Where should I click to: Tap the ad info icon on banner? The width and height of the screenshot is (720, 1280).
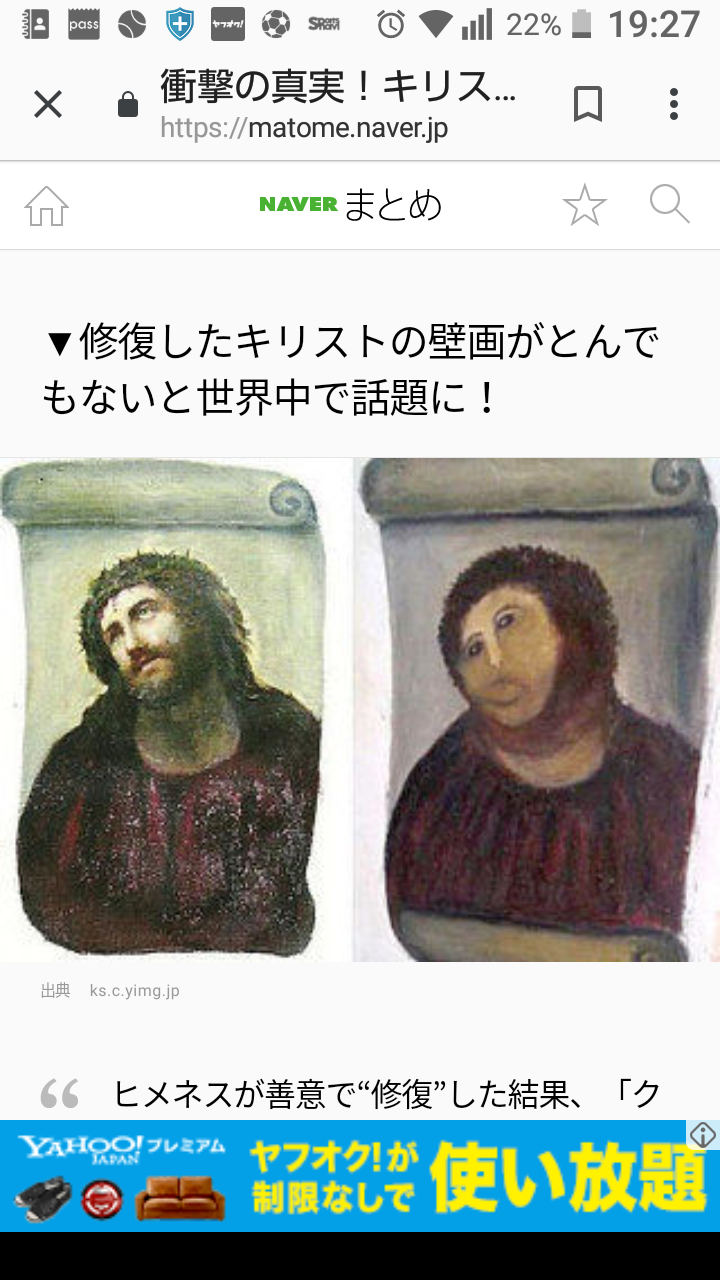(704, 1134)
